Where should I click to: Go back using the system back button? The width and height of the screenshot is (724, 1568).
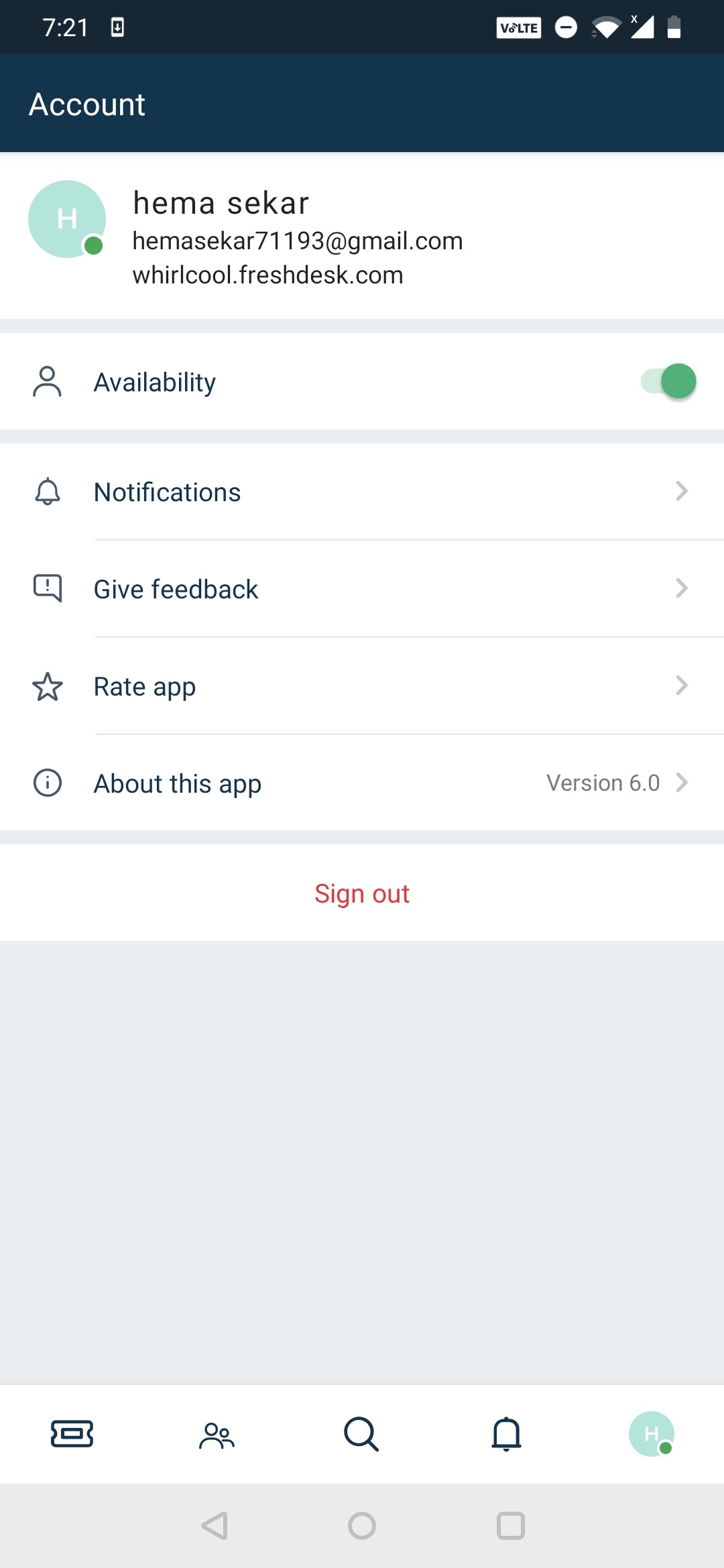[215, 1526]
